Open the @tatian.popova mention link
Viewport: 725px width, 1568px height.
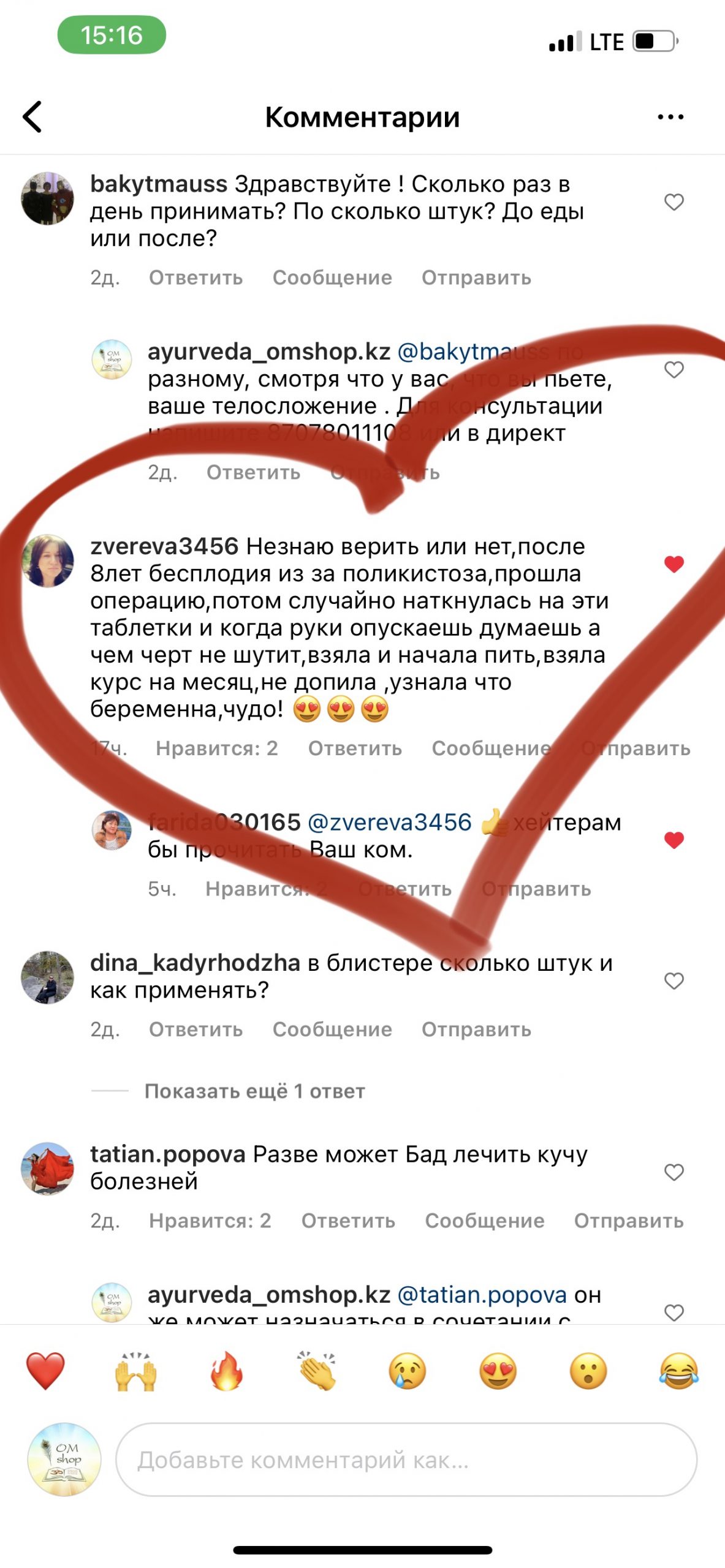pos(482,1295)
